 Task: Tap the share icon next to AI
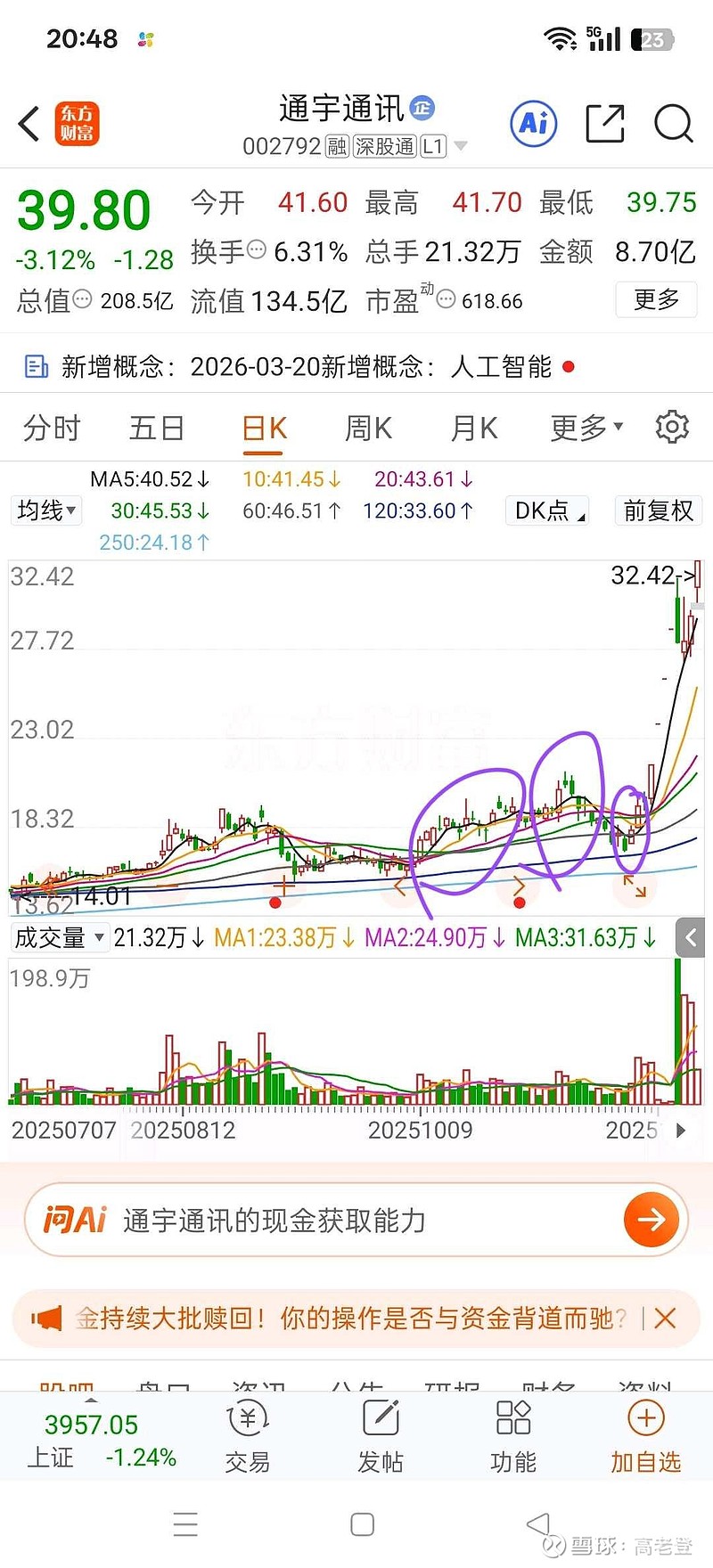(x=604, y=124)
